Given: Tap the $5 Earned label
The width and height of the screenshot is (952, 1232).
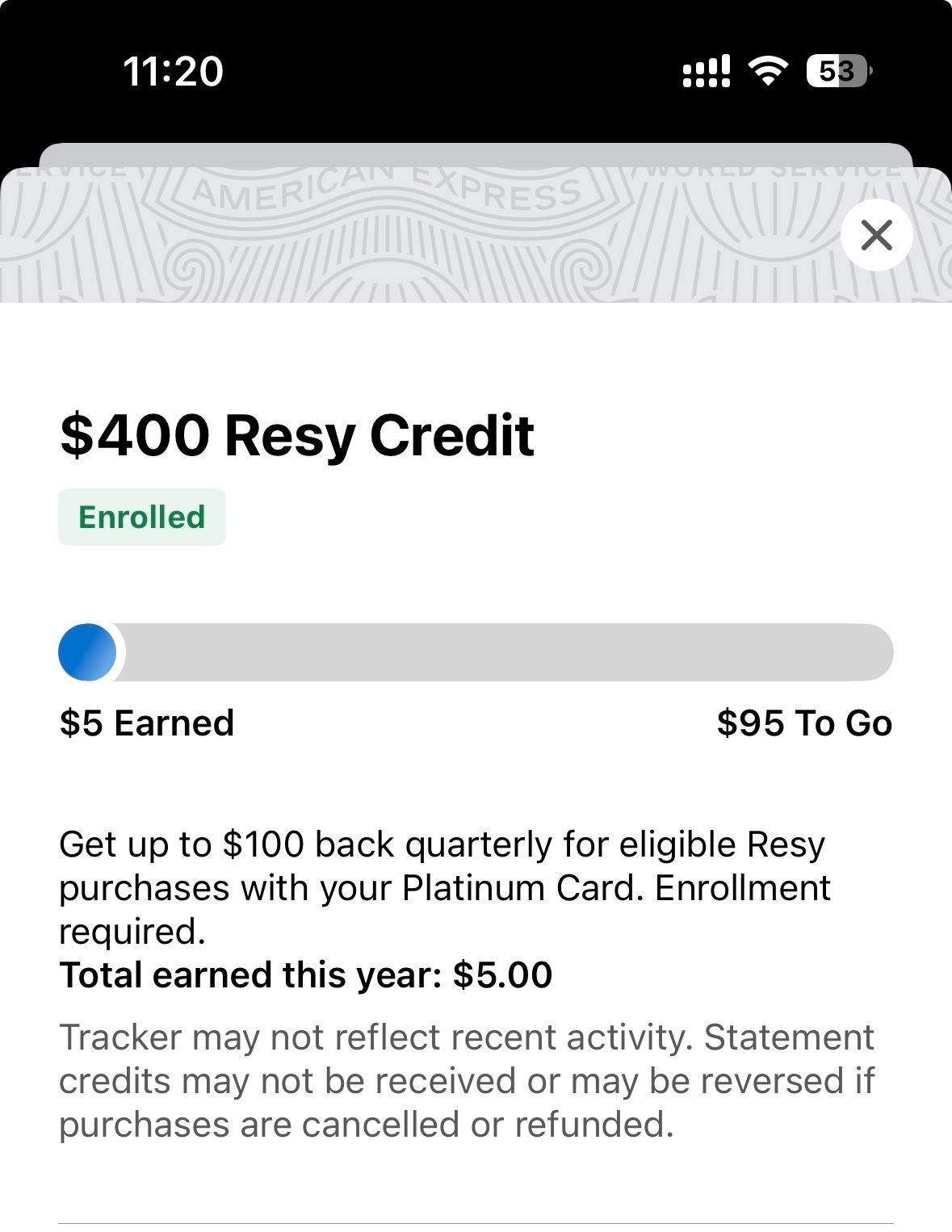Looking at the screenshot, I should 147,723.
